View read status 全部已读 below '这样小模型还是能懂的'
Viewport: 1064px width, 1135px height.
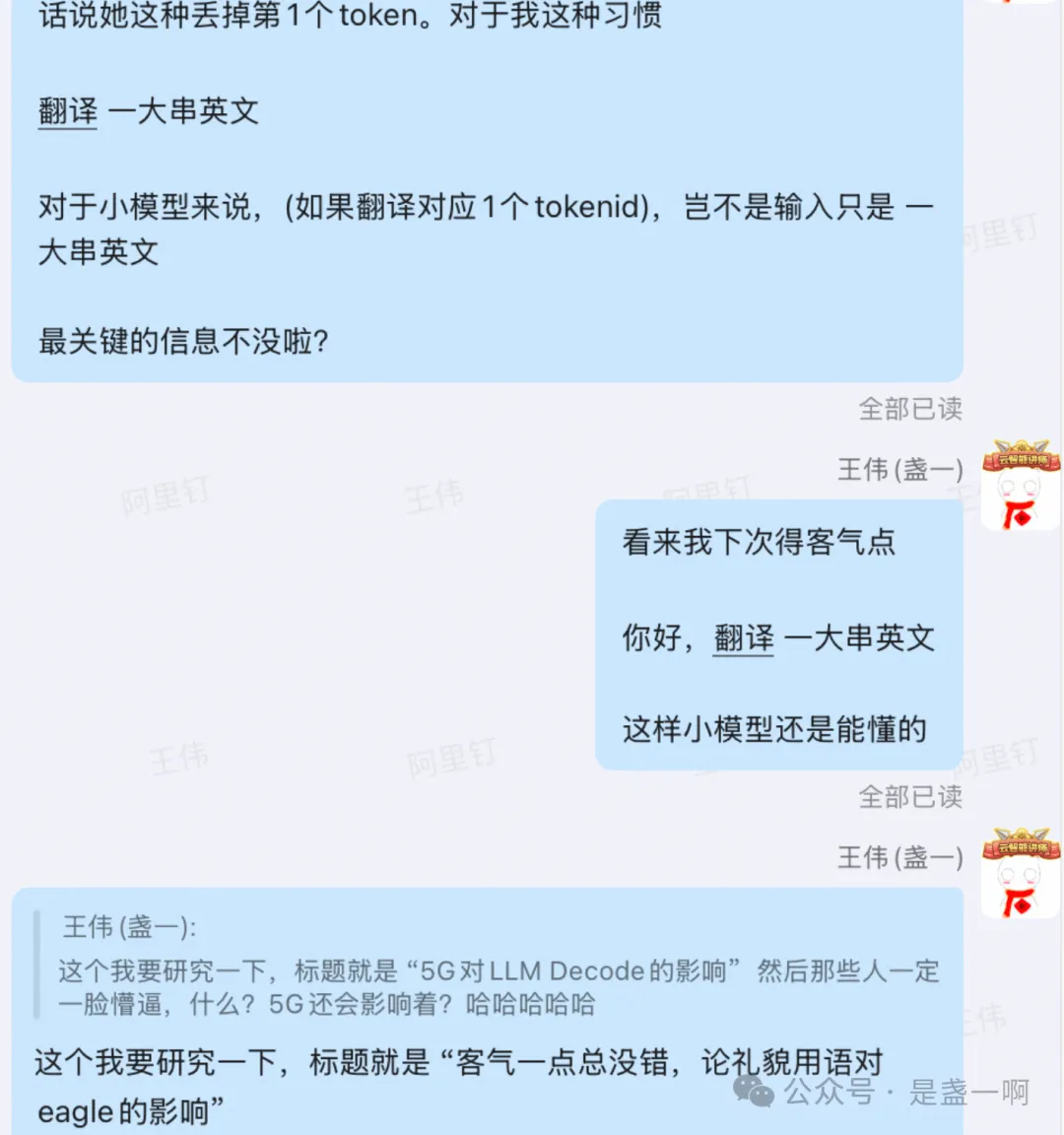click(909, 796)
